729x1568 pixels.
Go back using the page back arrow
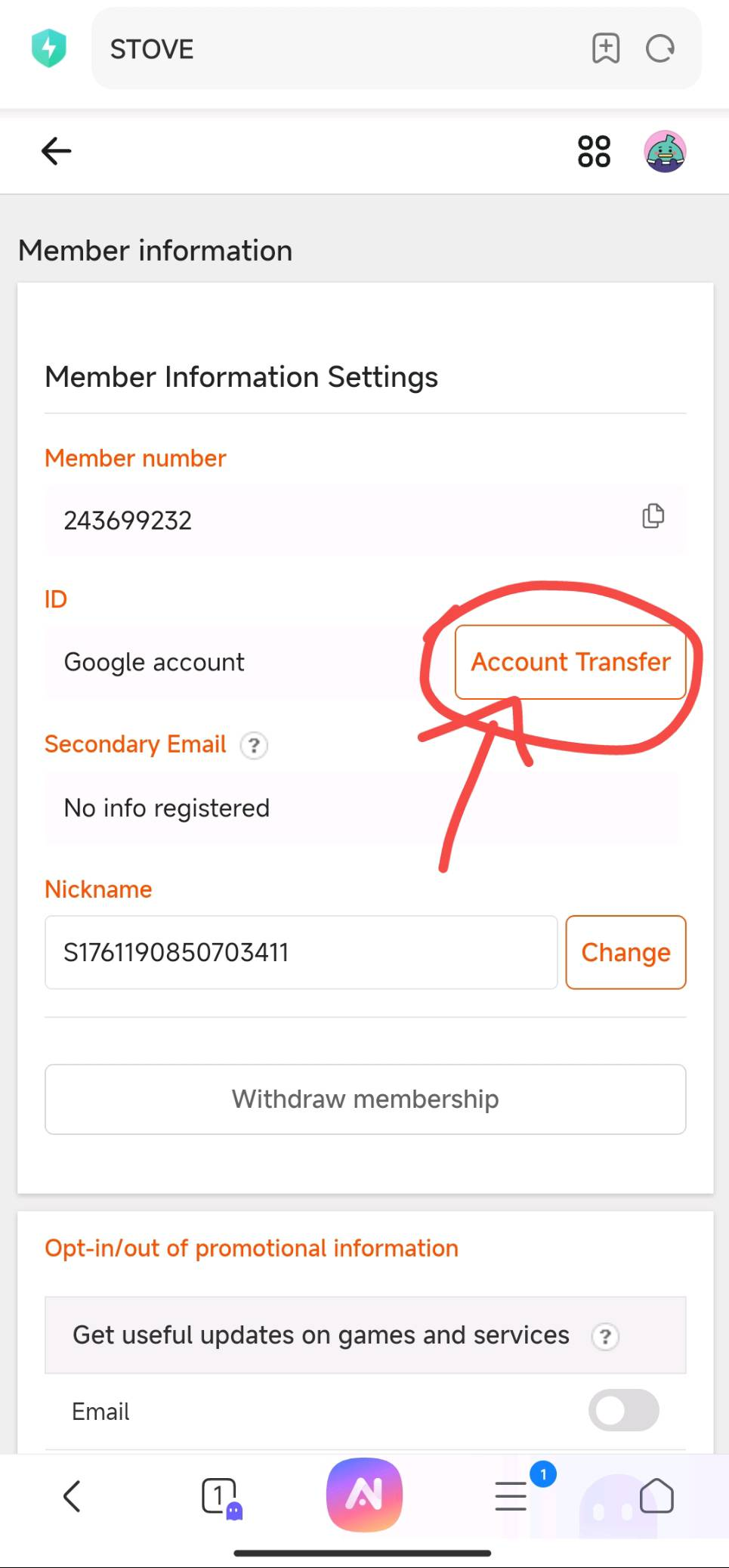56,151
